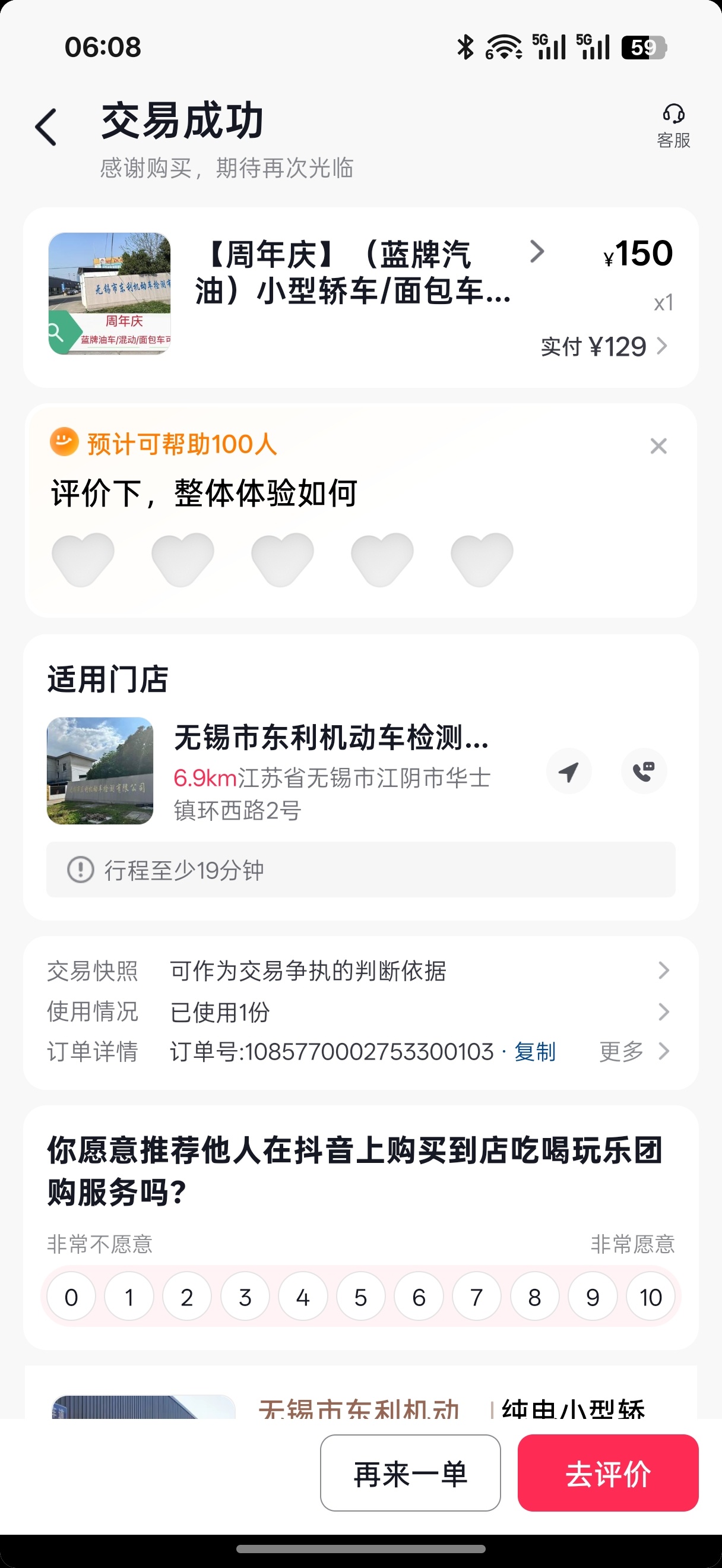Rate the experience one heart

click(x=83, y=559)
